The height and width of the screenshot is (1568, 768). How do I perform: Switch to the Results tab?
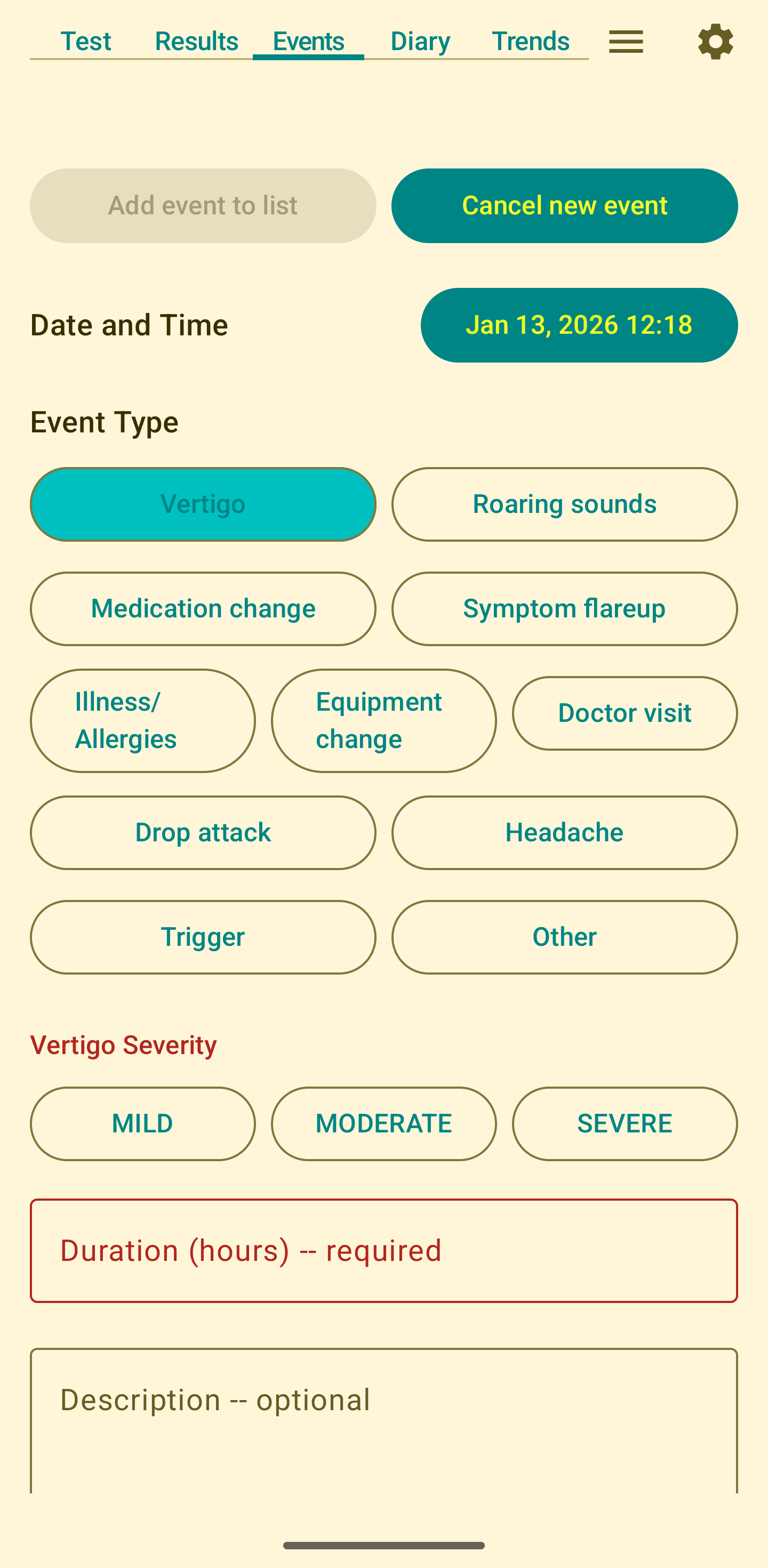(196, 41)
